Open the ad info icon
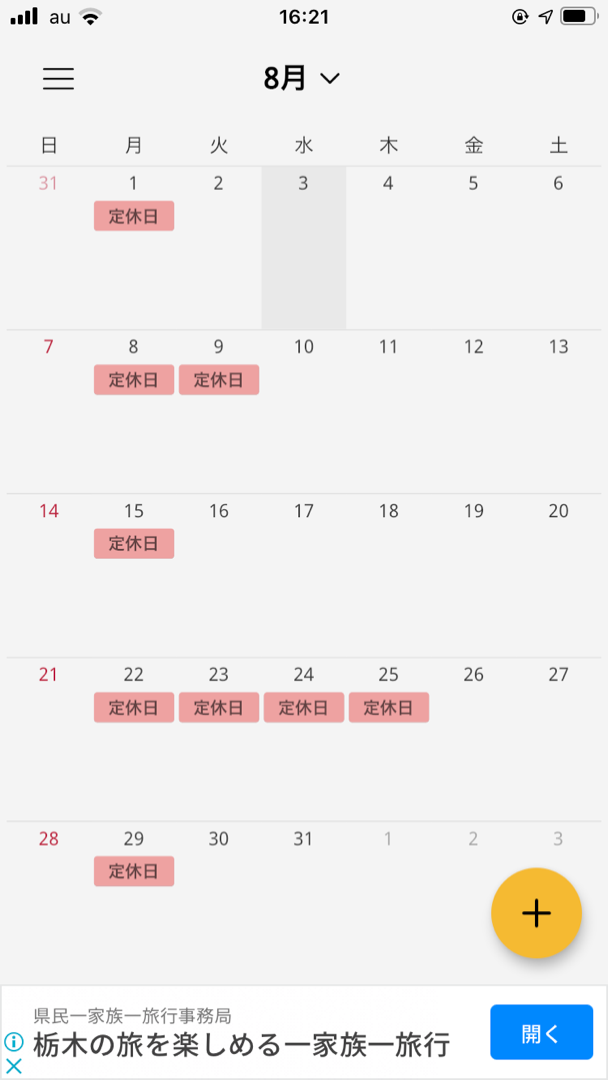The image size is (608, 1080). tap(14, 1041)
